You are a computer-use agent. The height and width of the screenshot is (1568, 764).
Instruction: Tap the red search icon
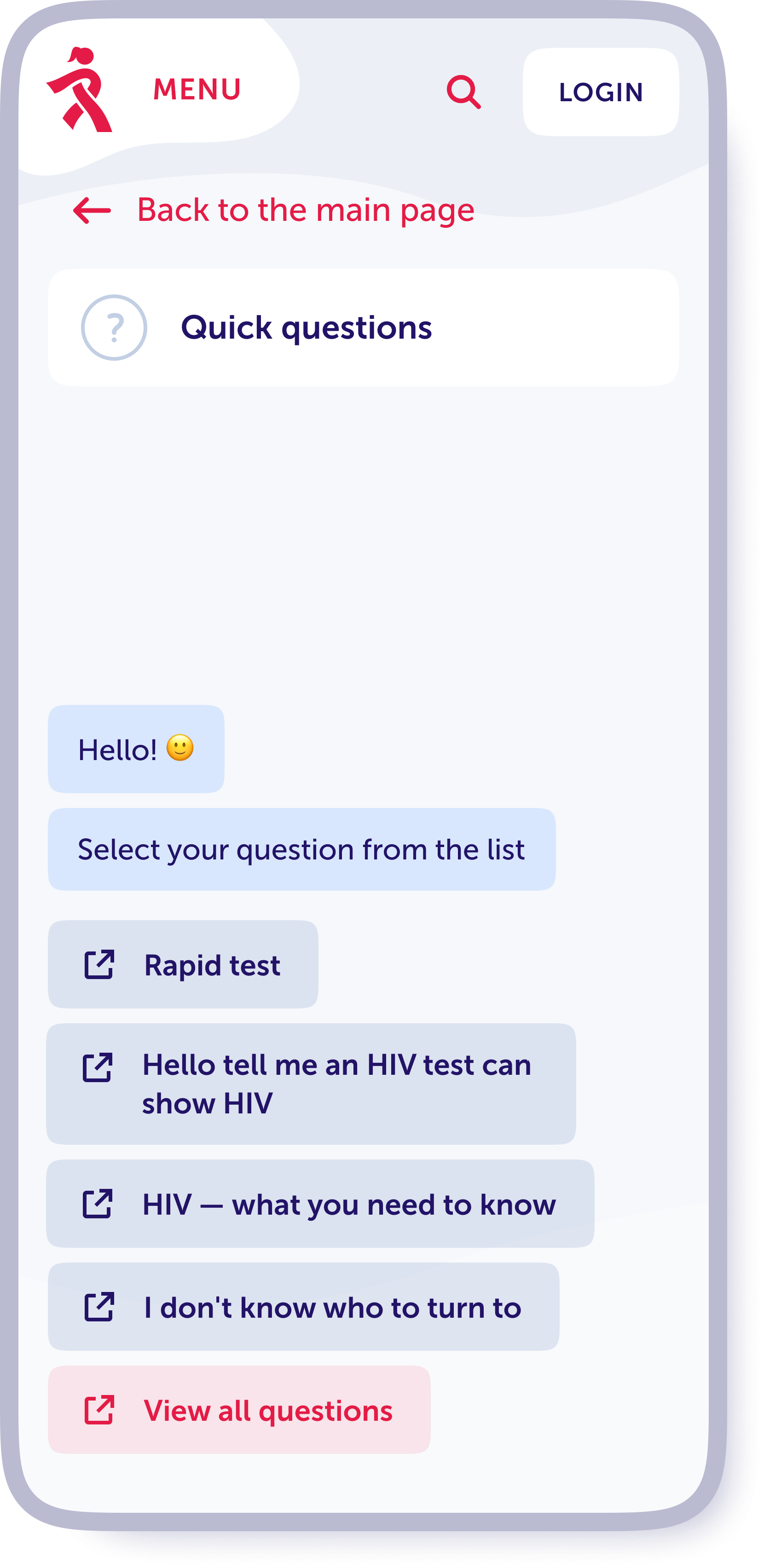(463, 92)
